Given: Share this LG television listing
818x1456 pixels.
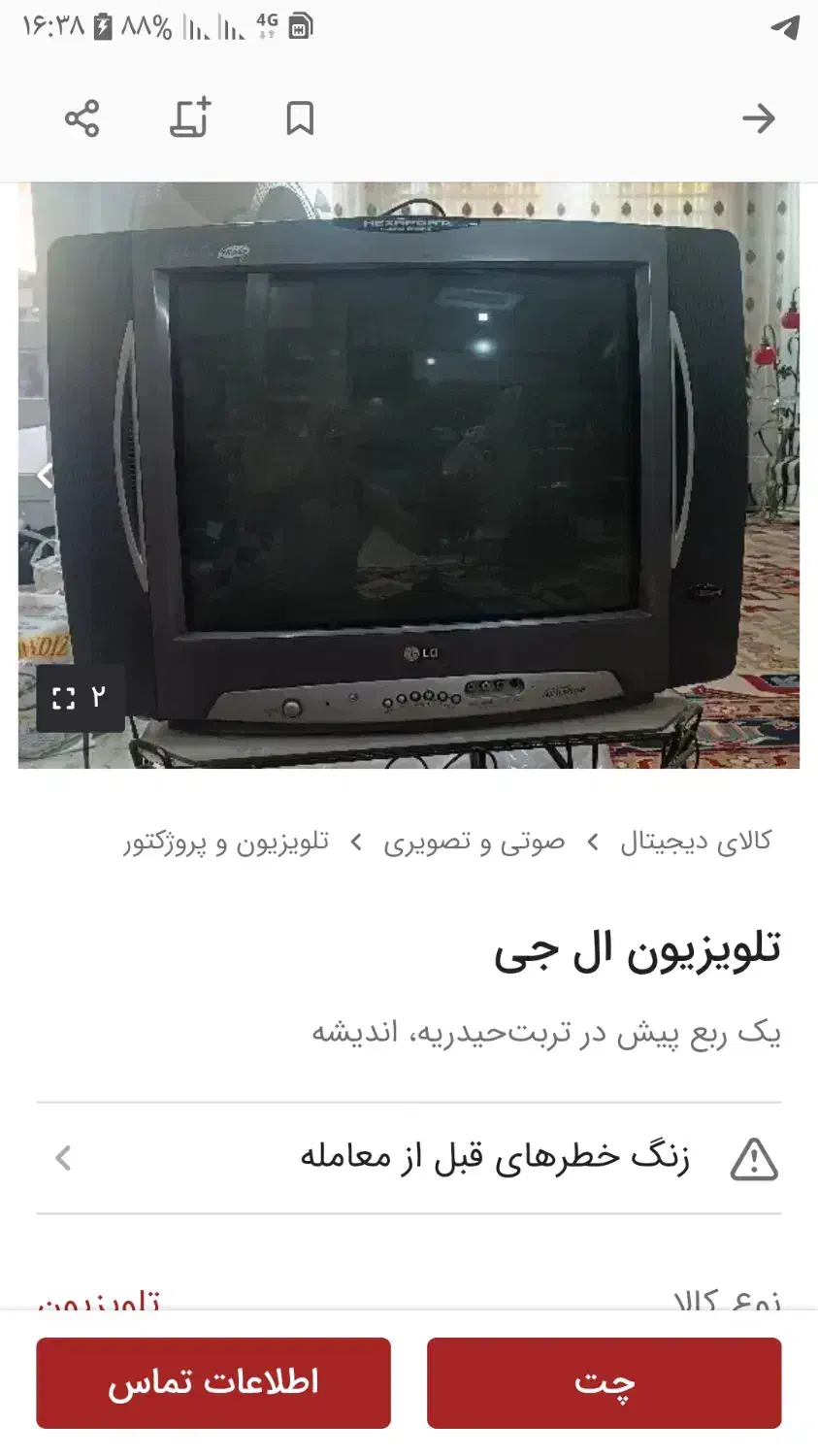Looking at the screenshot, I should coord(82,118).
